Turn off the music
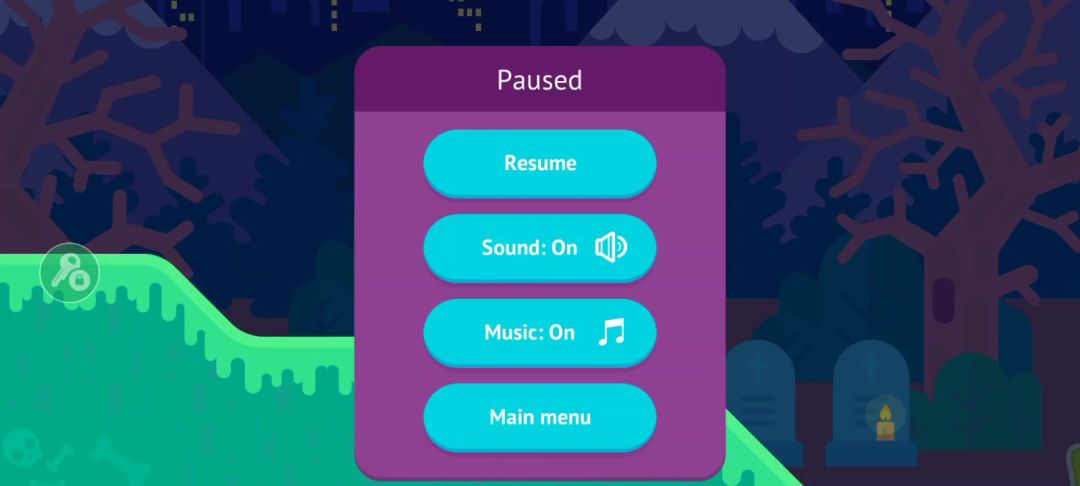1080x486 pixels. (540, 332)
